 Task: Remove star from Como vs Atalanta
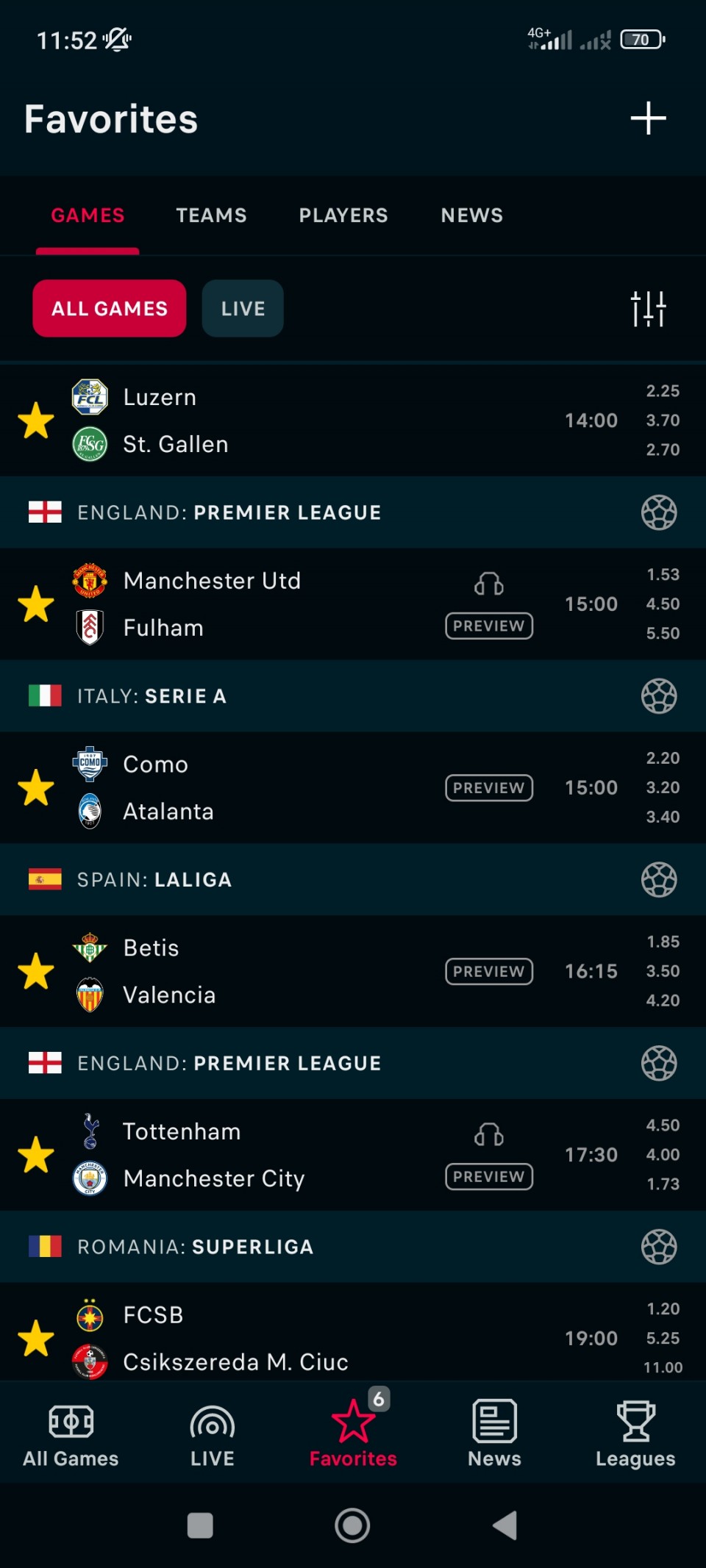click(36, 788)
